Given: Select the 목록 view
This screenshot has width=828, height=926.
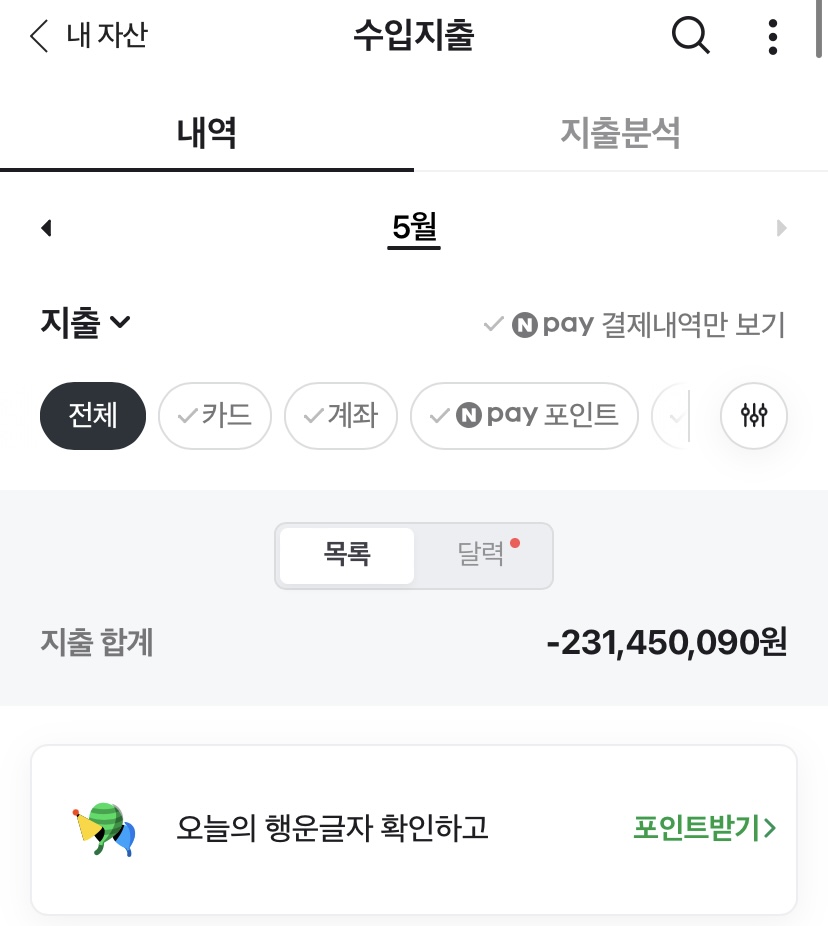Looking at the screenshot, I should click(x=347, y=555).
